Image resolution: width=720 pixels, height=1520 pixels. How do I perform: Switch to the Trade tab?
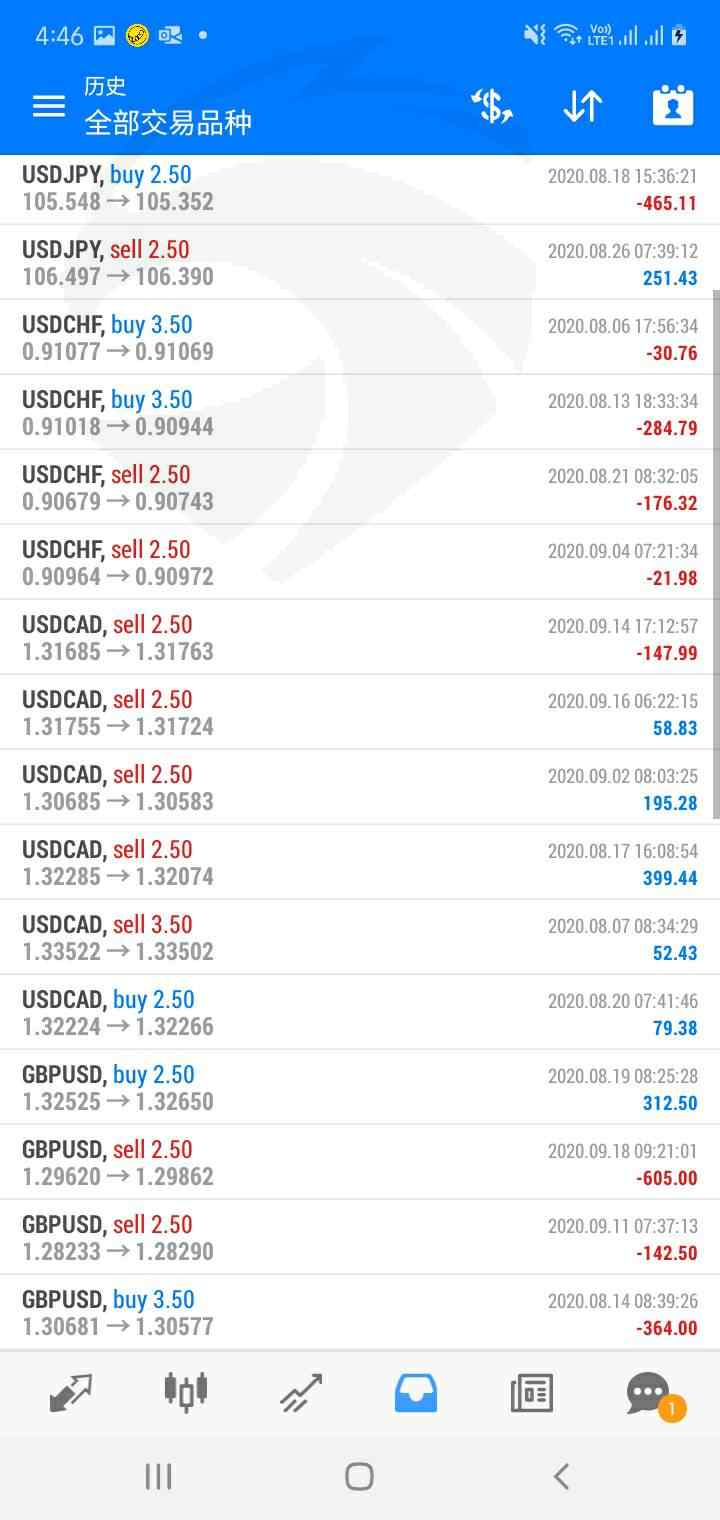301,1392
